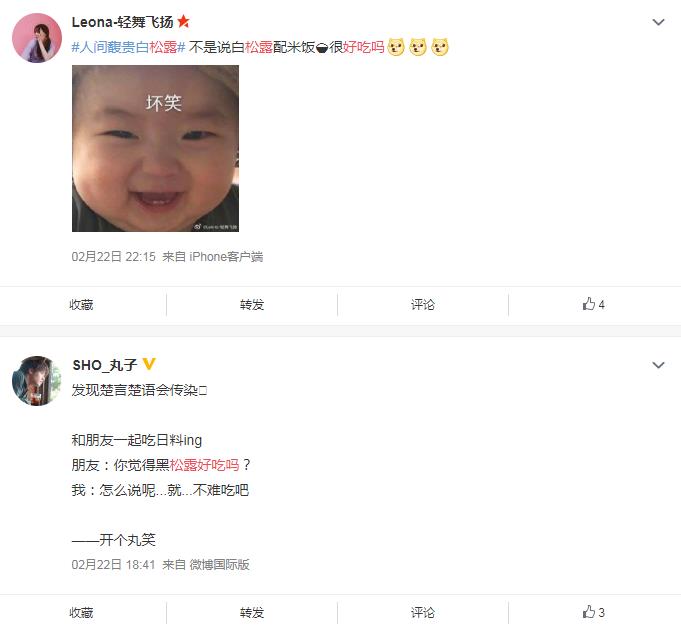Open Leona-轻舞飞扬's profile avatar

click(x=37, y=39)
